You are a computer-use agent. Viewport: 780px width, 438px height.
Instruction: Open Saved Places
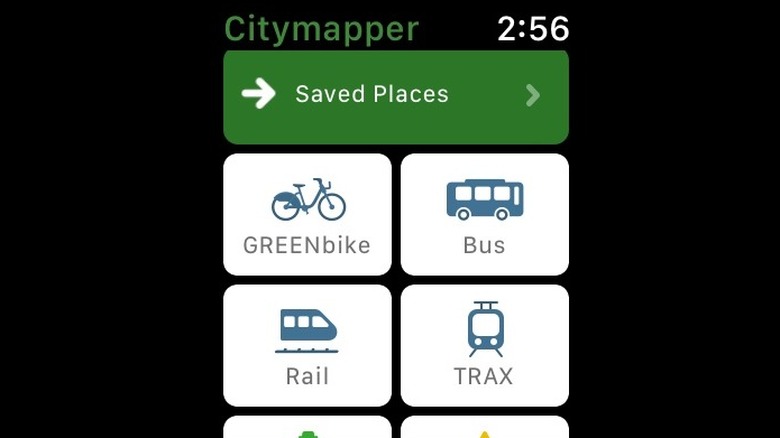point(395,96)
